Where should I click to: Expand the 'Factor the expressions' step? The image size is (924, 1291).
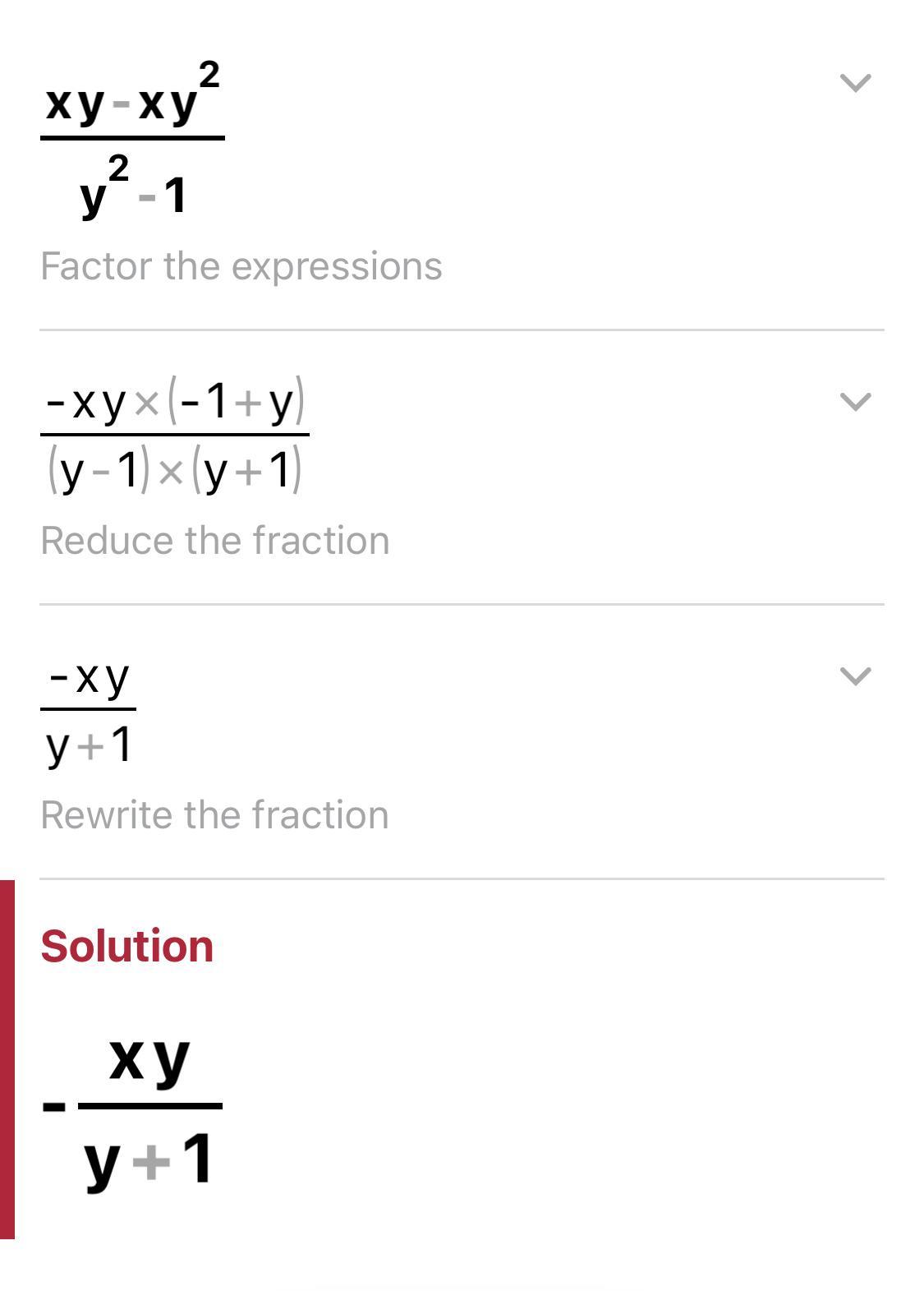[855, 83]
